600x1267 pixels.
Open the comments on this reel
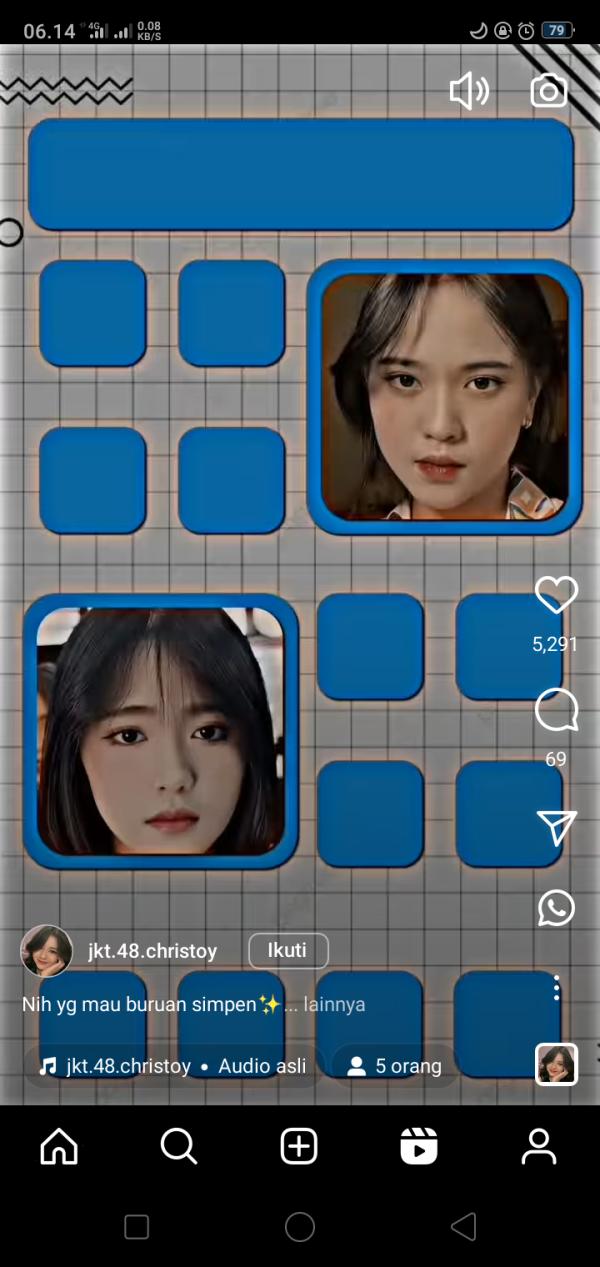click(556, 711)
